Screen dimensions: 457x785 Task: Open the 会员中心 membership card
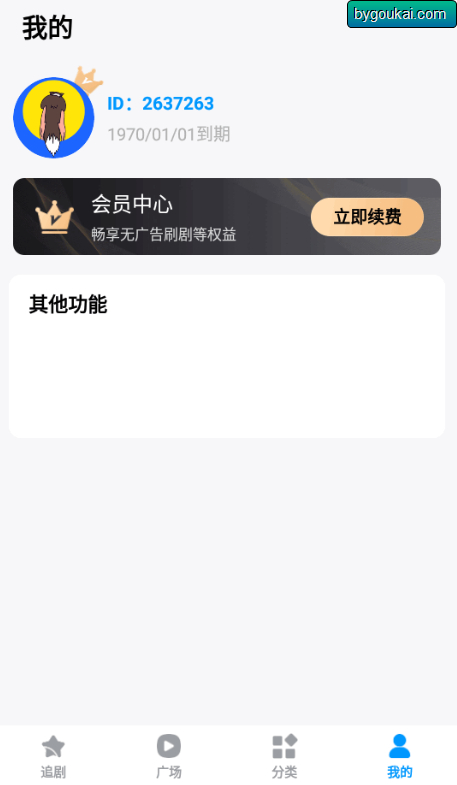click(227, 216)
